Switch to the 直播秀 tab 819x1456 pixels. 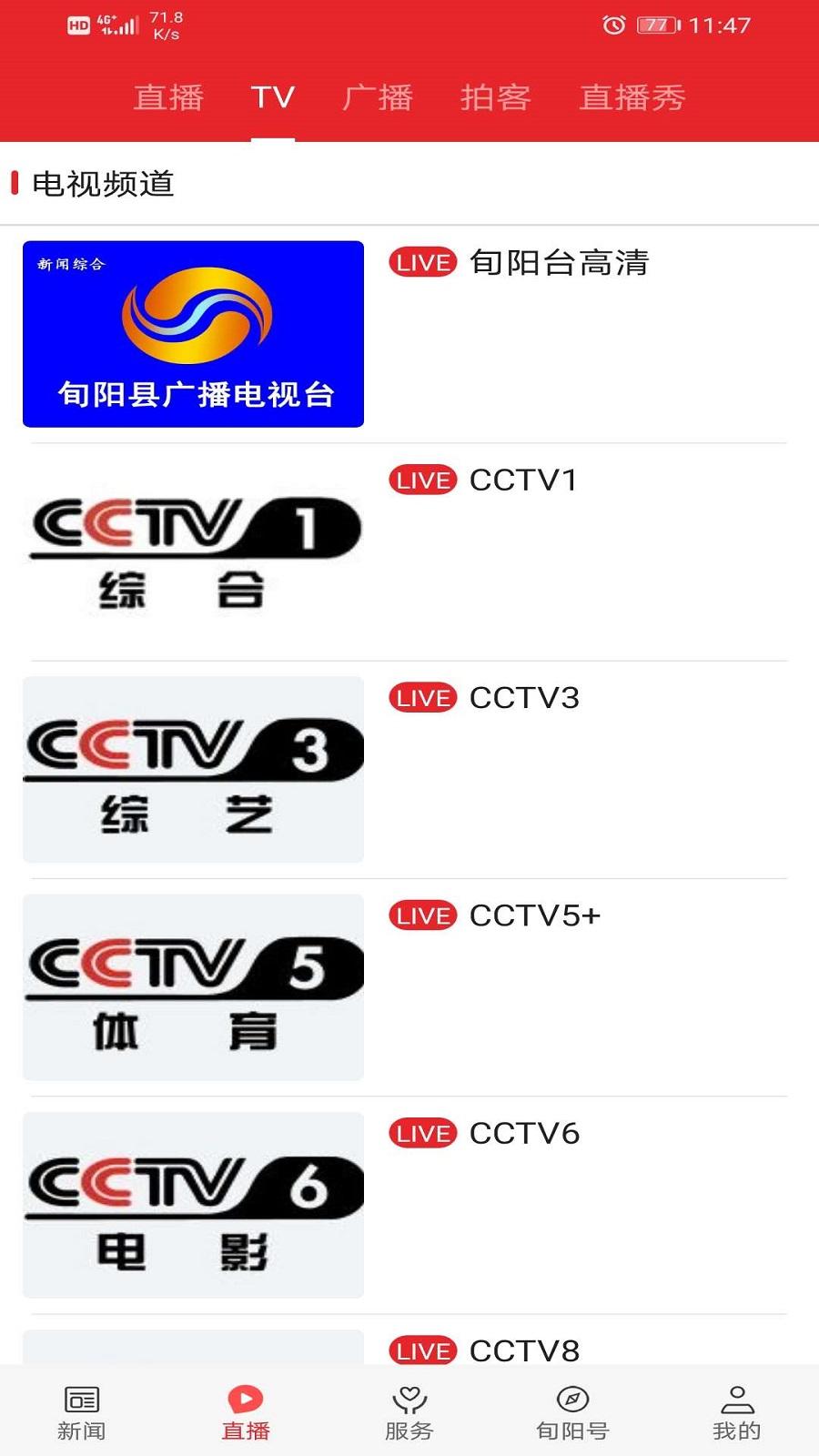(x=633, y=96)
